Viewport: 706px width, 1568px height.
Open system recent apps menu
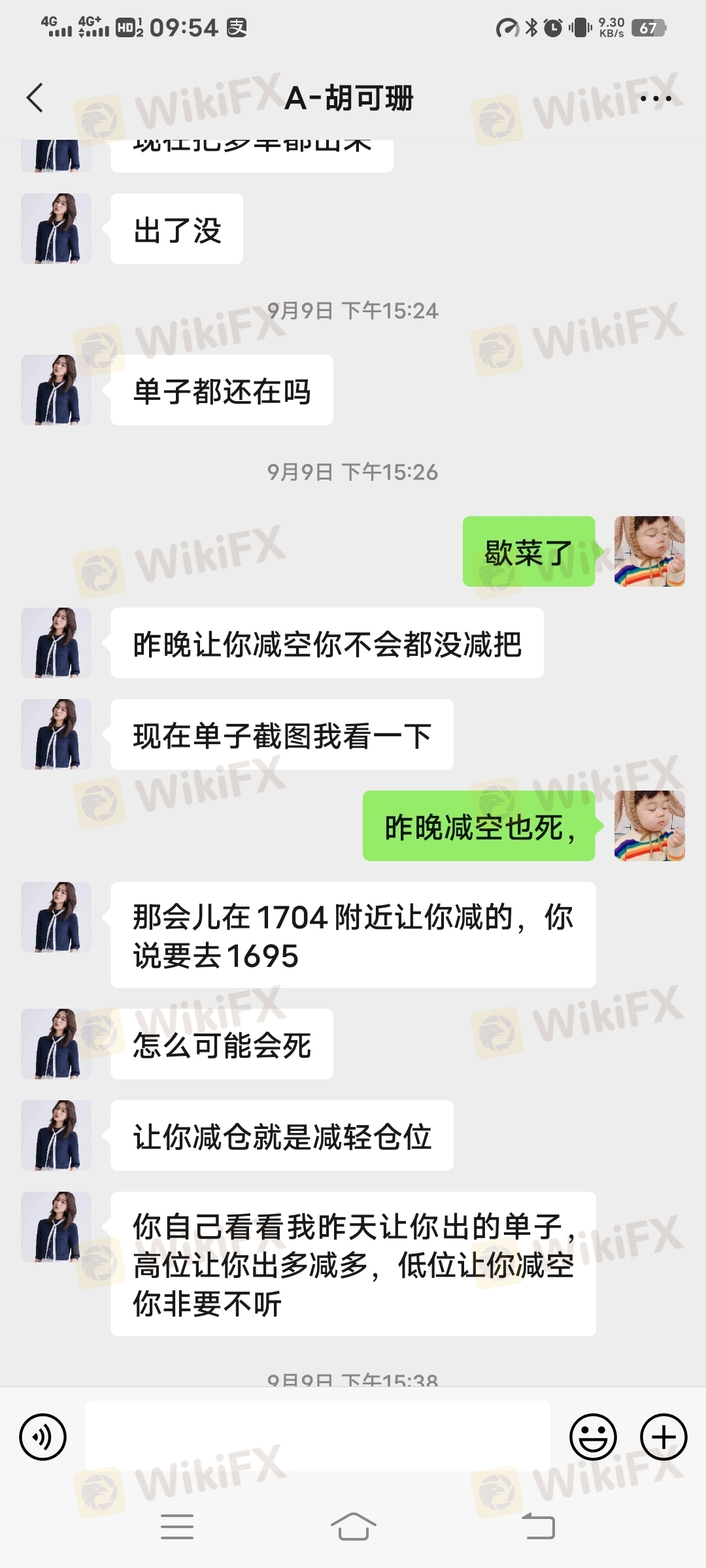177,1527
